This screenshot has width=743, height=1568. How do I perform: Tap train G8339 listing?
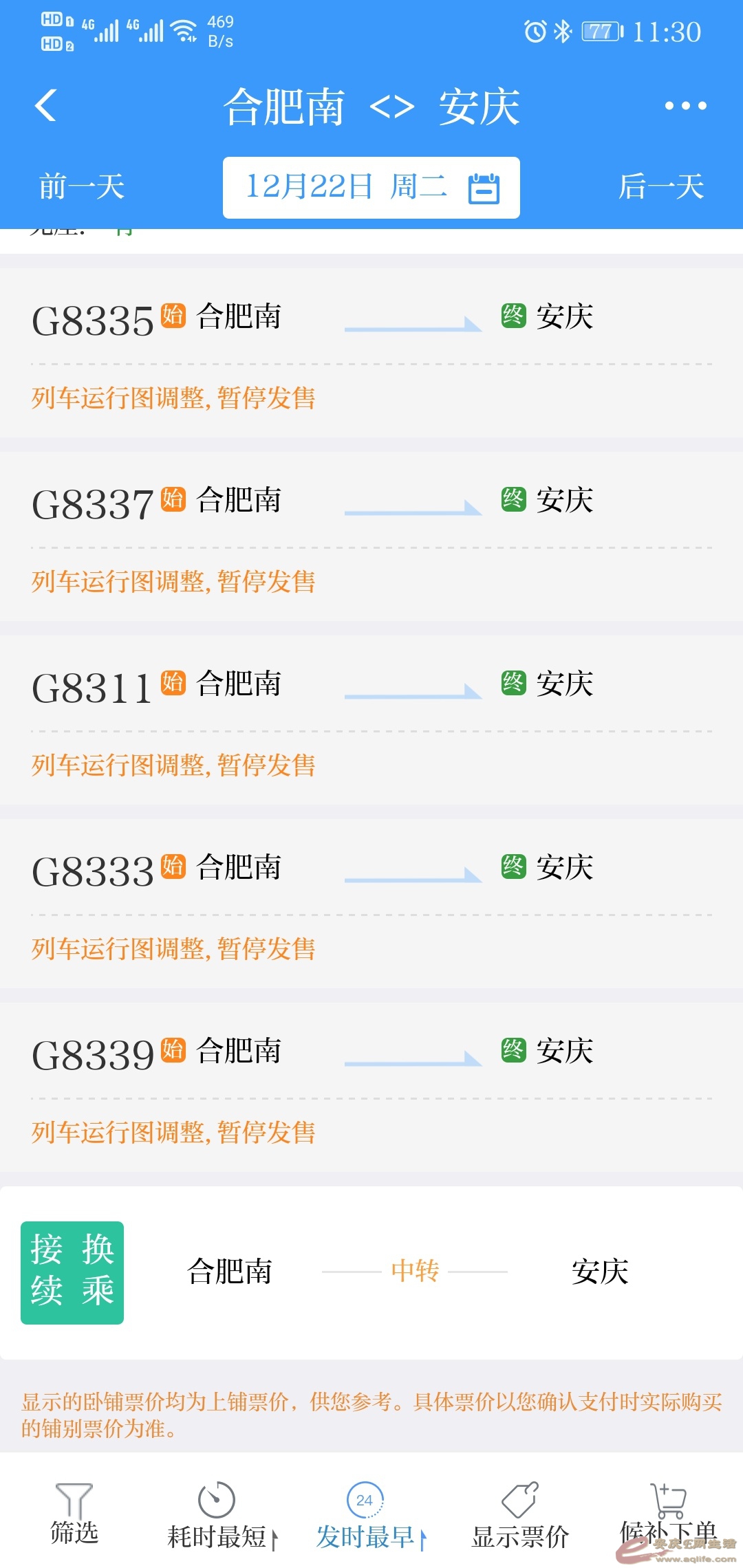tap(371, 1087)
